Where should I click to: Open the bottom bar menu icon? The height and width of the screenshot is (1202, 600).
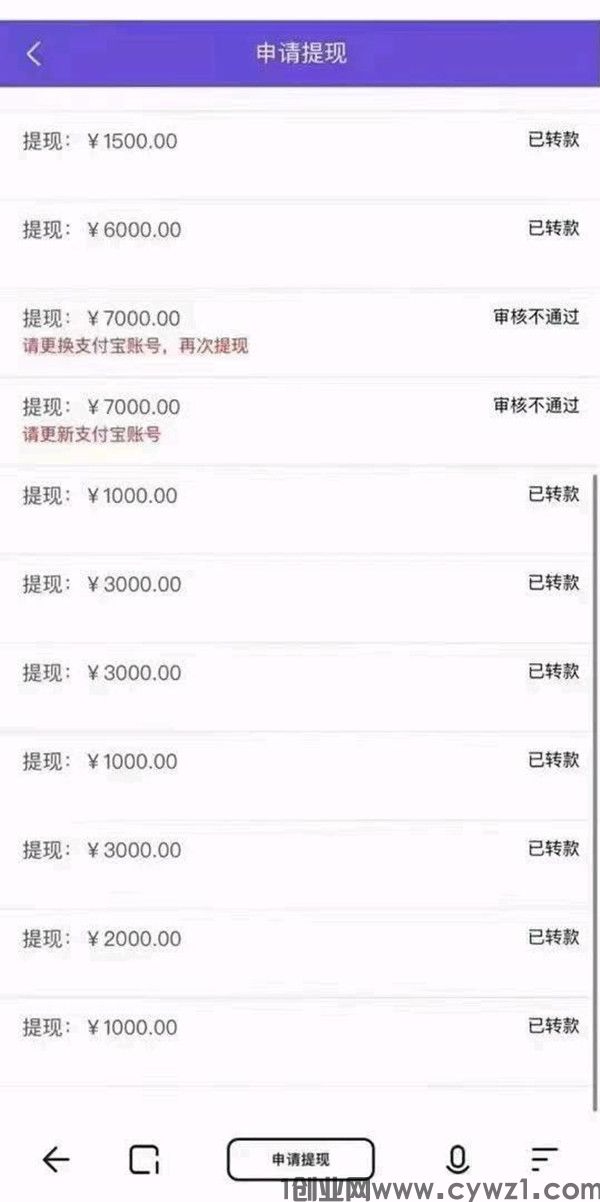543,1159
